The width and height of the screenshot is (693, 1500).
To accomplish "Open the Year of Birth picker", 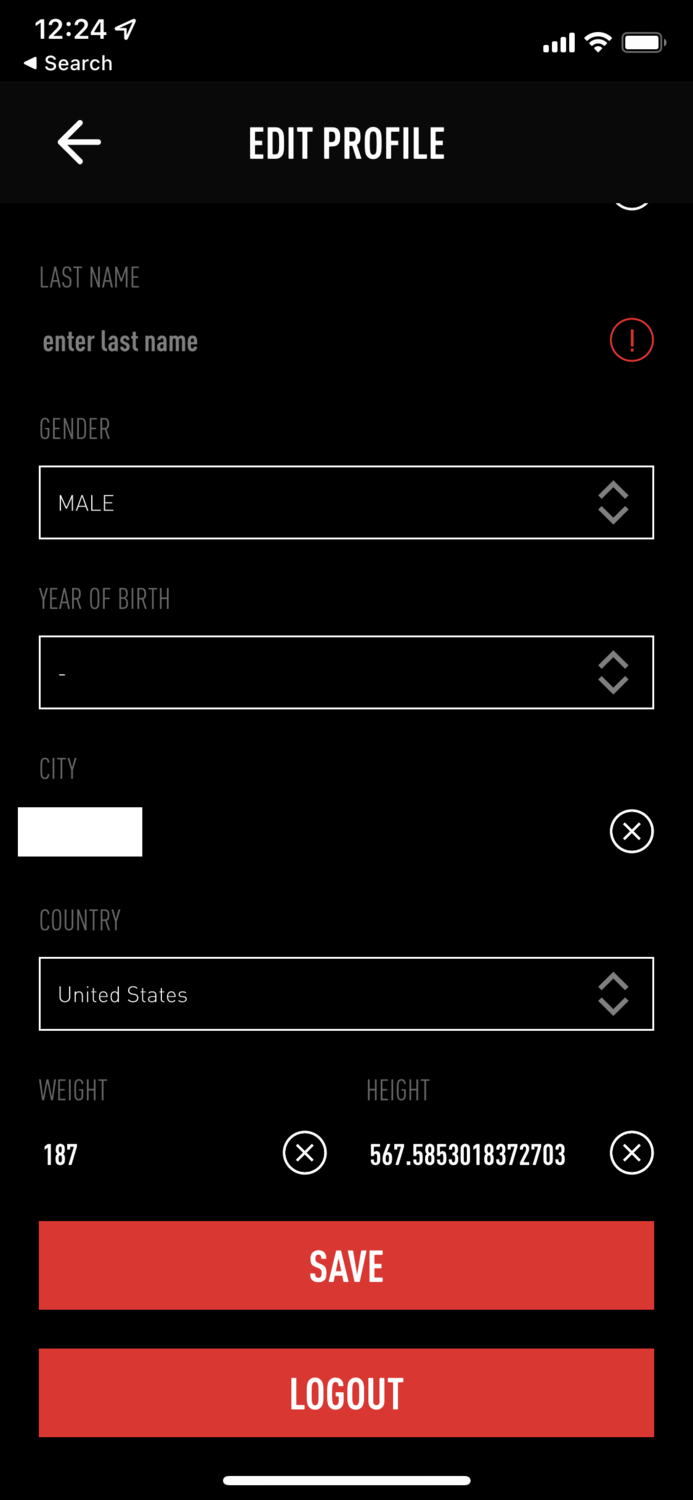I will pyautogui.click(x=346, y=673).
